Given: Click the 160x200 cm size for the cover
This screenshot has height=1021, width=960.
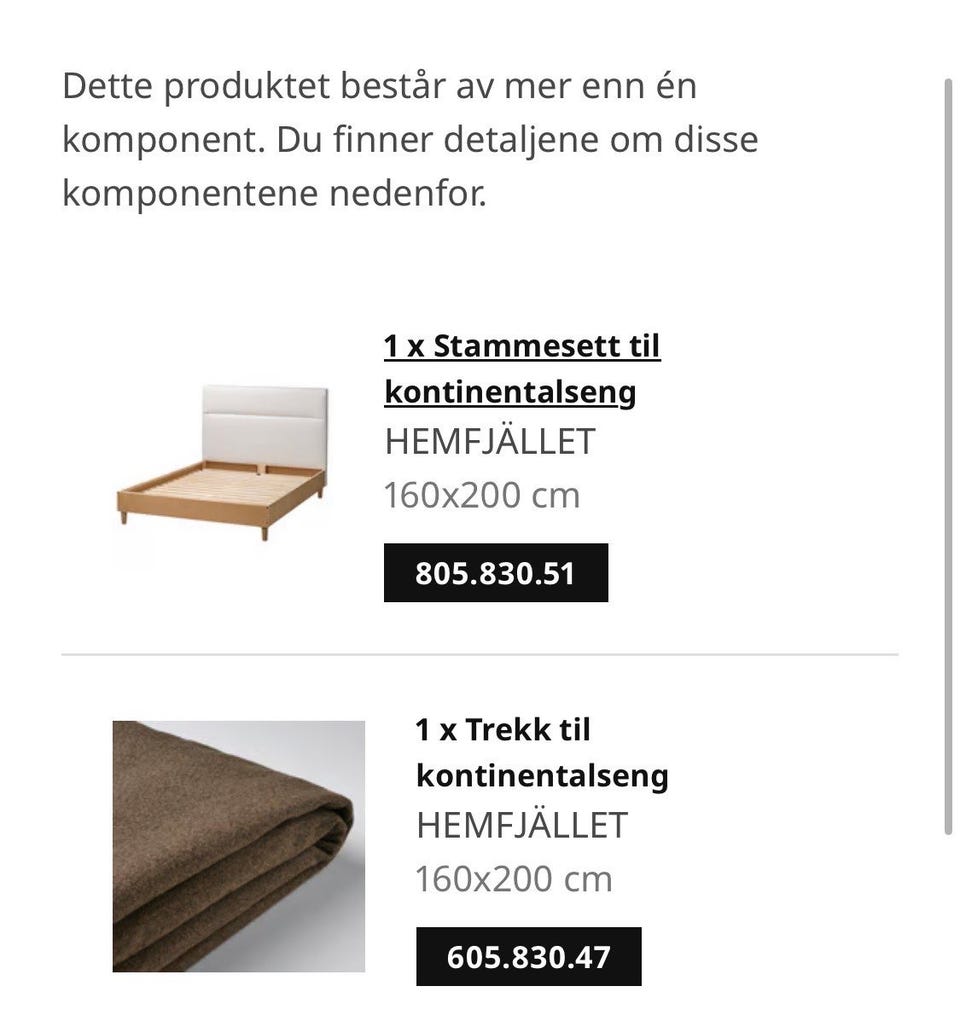Looking at the screenshot, I should pyautogui.click(x=512, y=878).
